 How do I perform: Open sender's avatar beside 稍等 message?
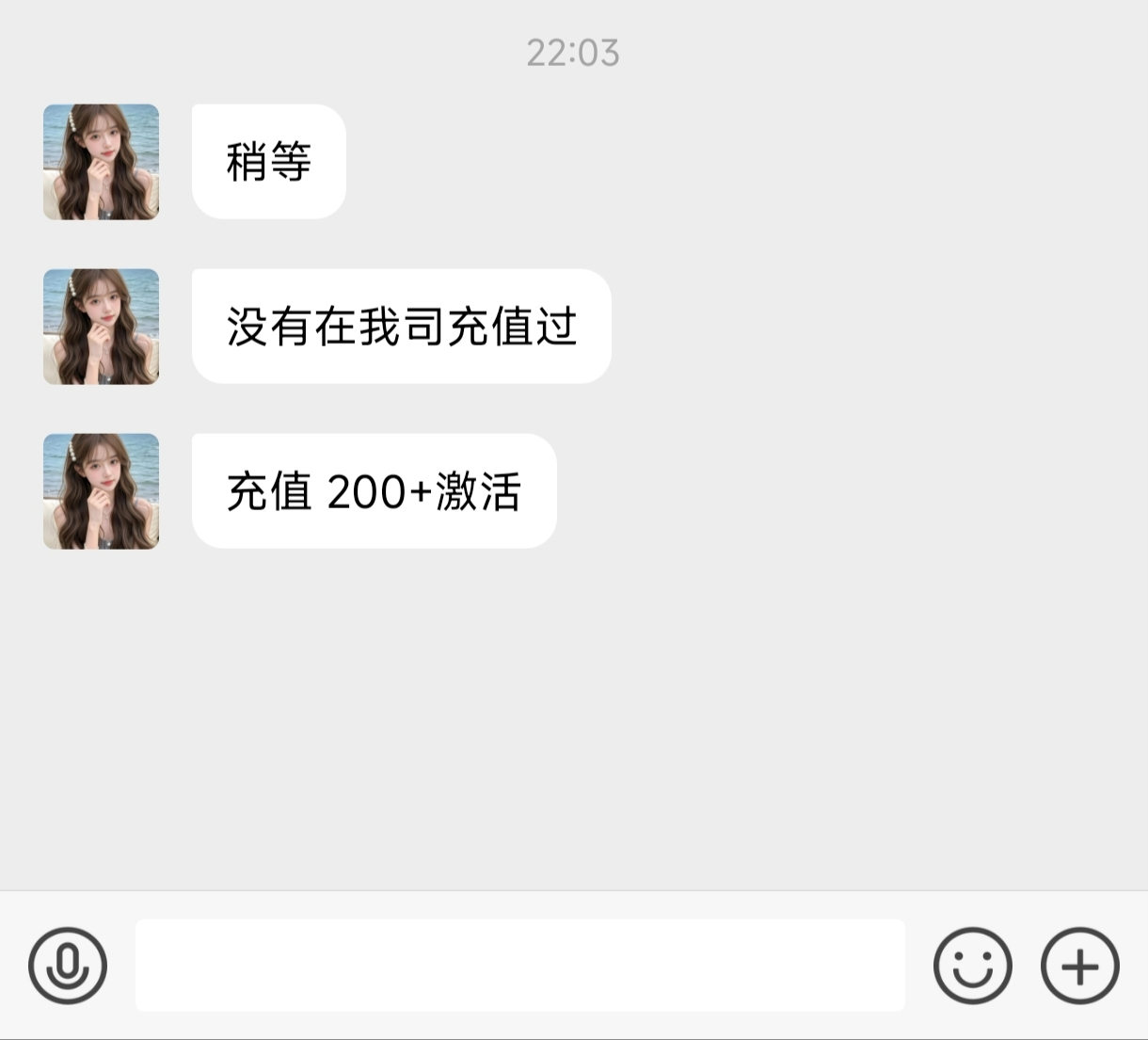[x=101, y=162]
